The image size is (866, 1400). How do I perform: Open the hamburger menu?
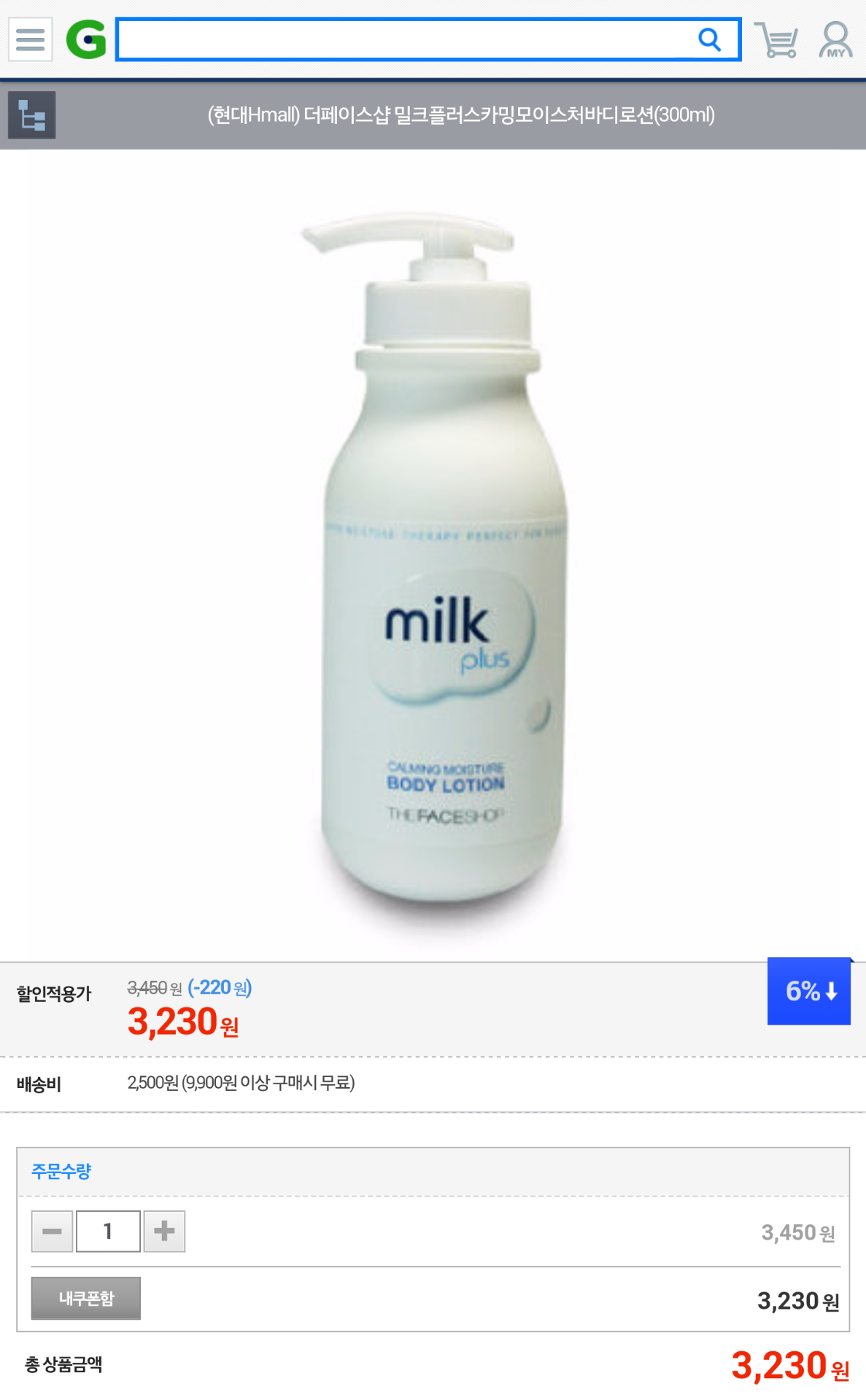(30, 39)
